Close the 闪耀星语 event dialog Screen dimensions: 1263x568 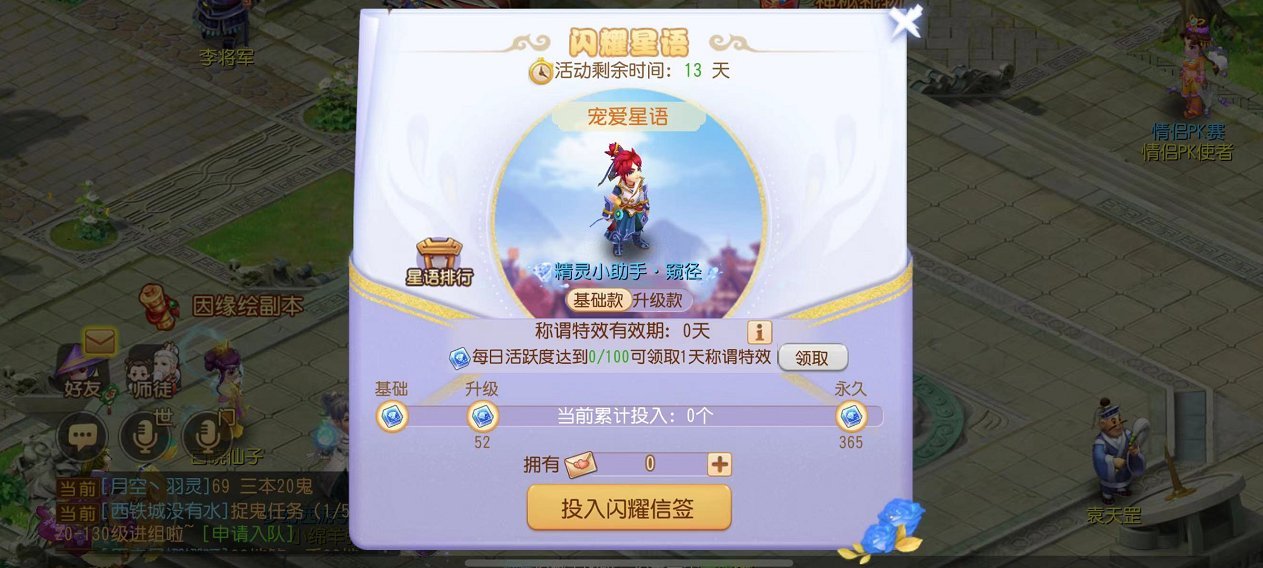(905, 21)
